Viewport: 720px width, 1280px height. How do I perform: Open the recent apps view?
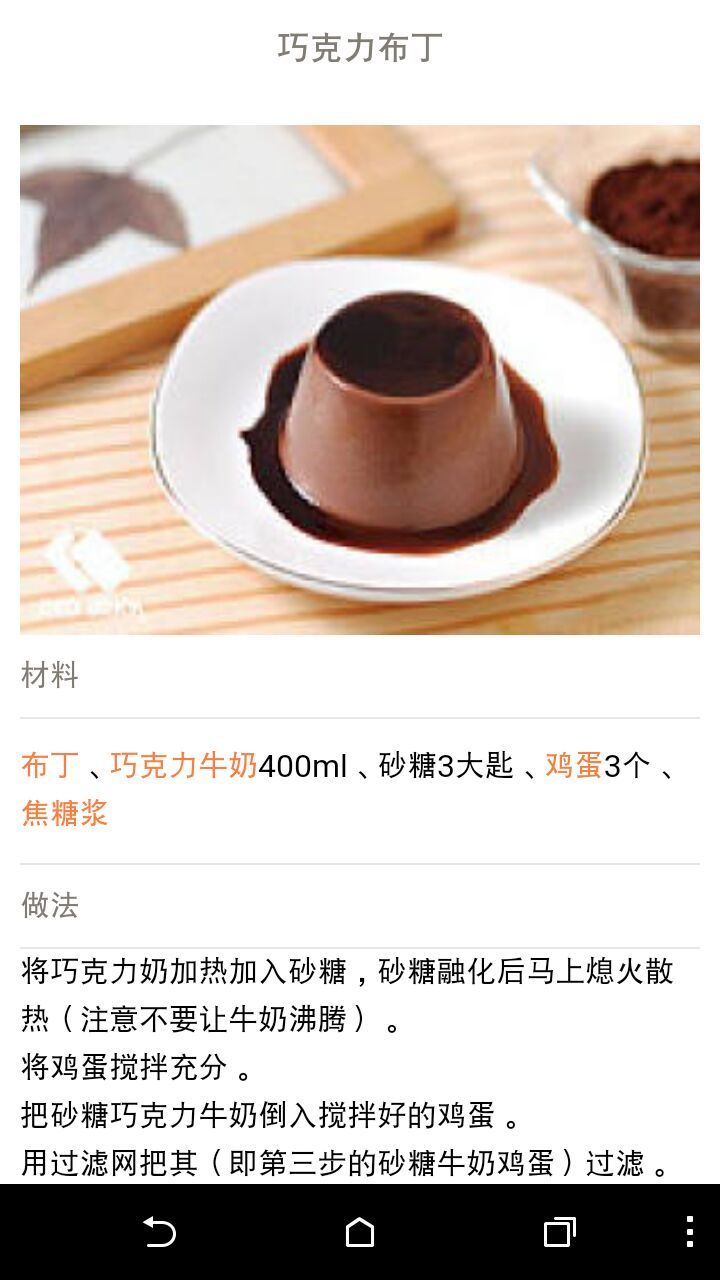click(560, 1232)
